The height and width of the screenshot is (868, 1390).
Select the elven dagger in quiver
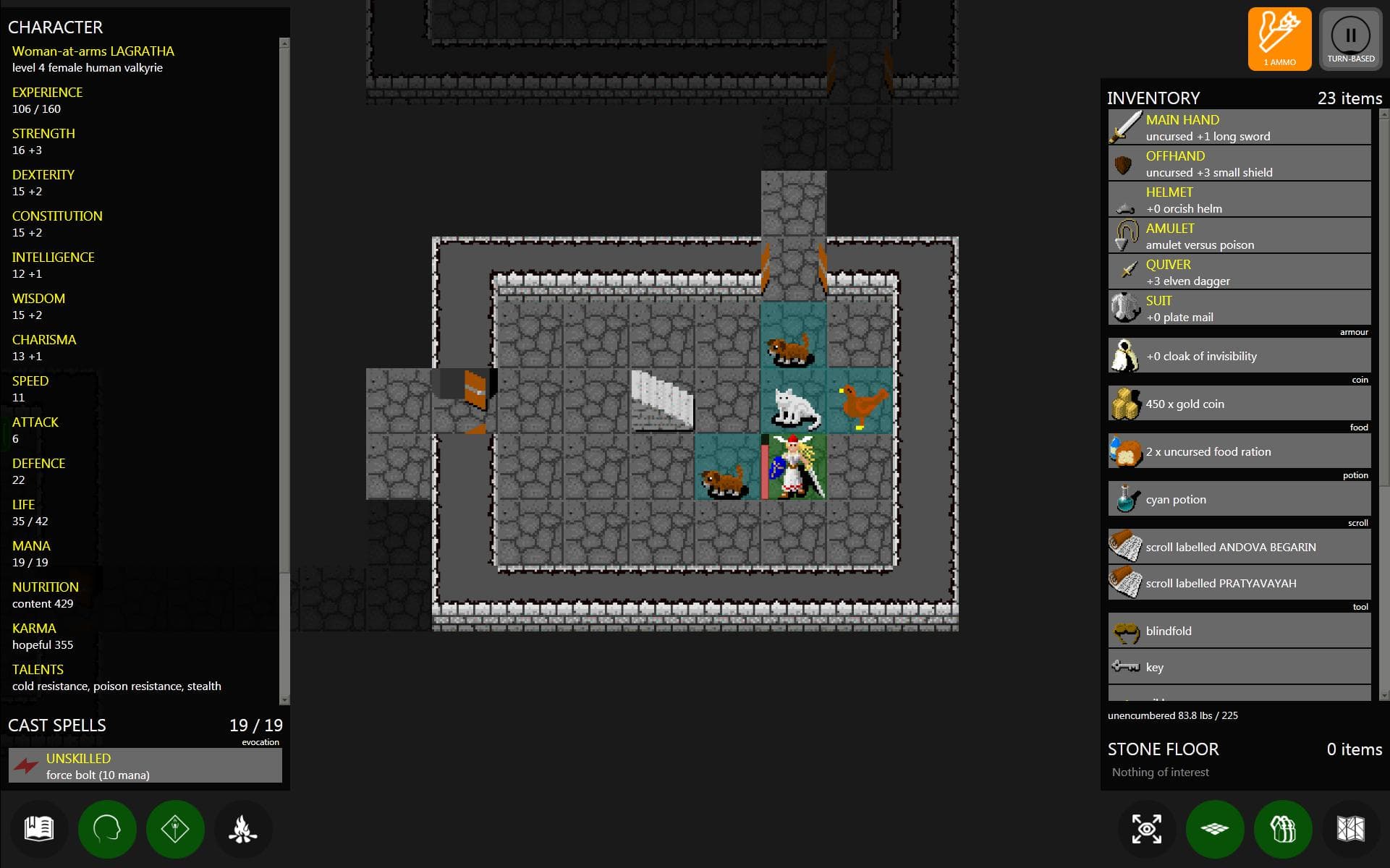point(1239,273)
